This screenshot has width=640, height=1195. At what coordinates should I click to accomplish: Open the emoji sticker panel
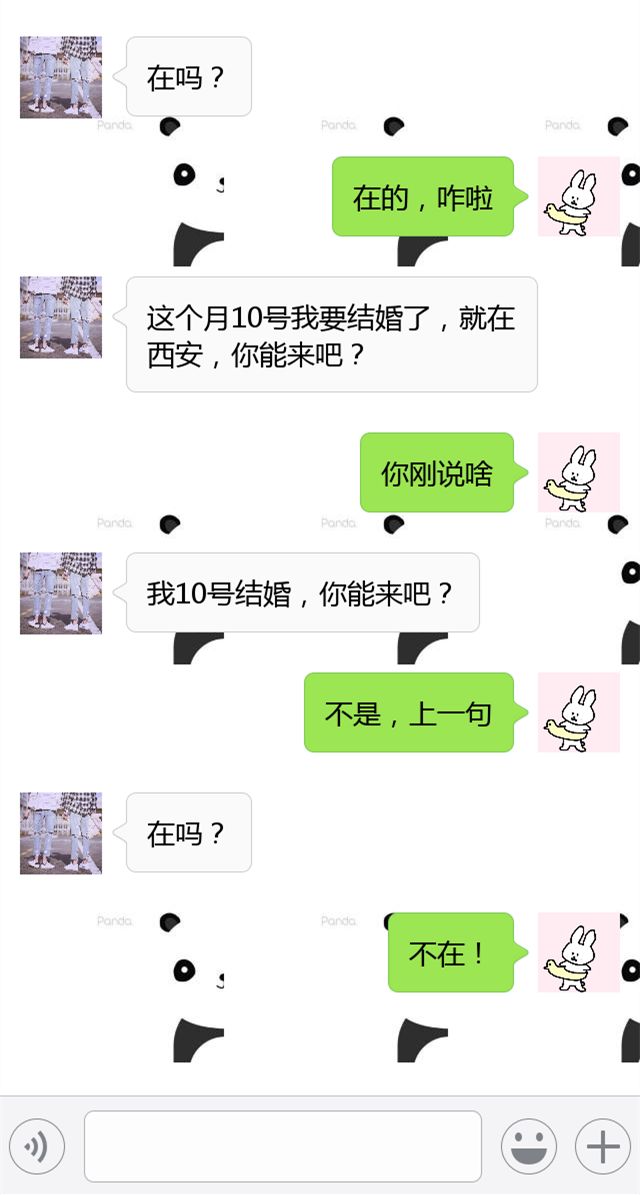[x=529, y=1146]
